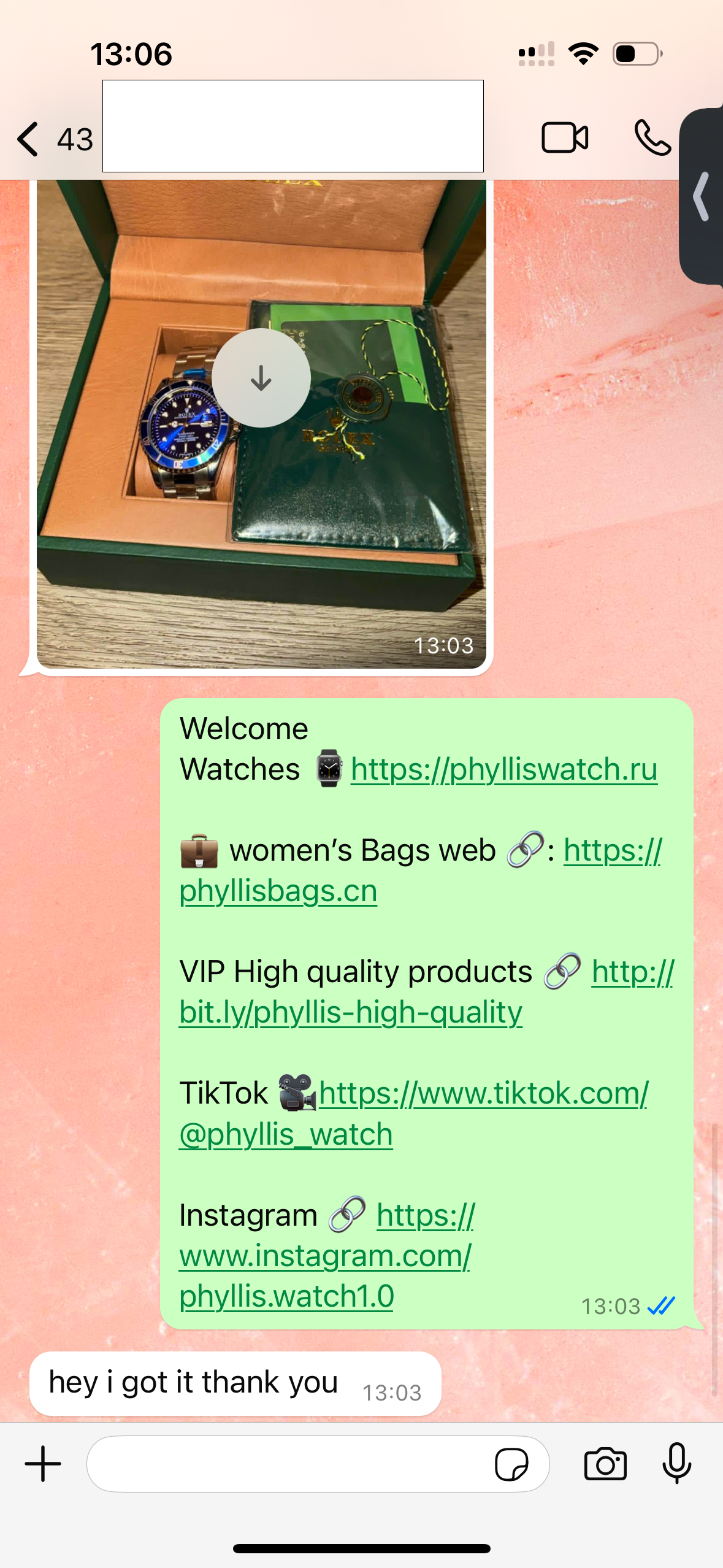Open the sticker picker
723x1568 pixels.
coord(511,1465)
